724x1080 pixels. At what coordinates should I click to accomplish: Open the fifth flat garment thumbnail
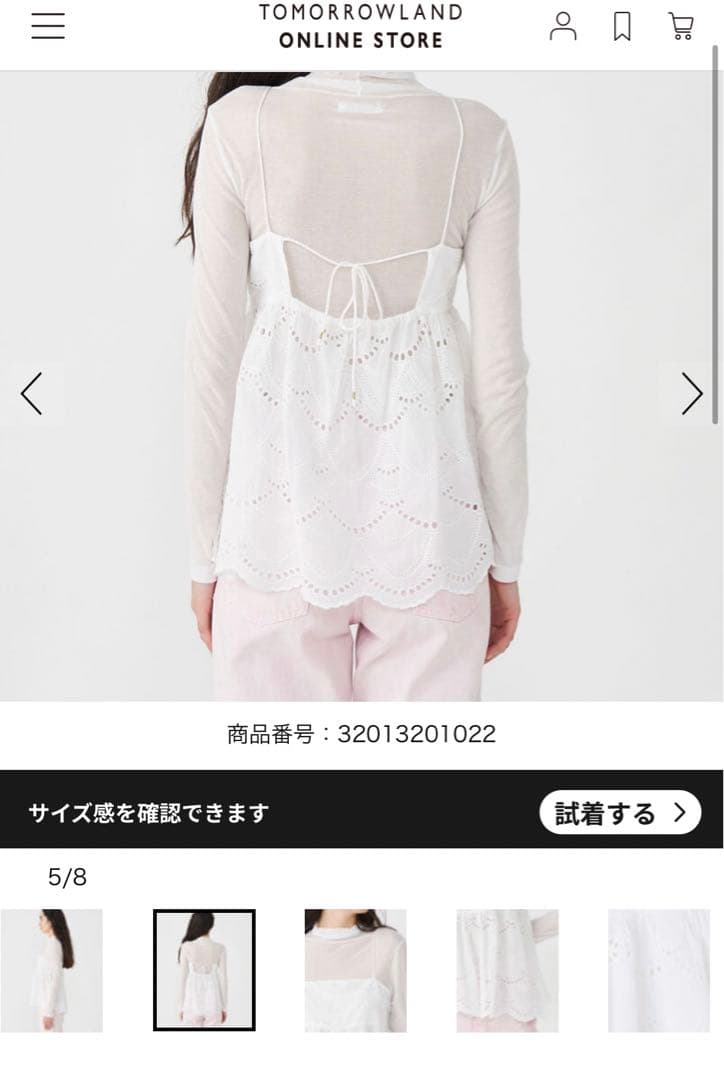pyautogui.click(x=657, y=969)
